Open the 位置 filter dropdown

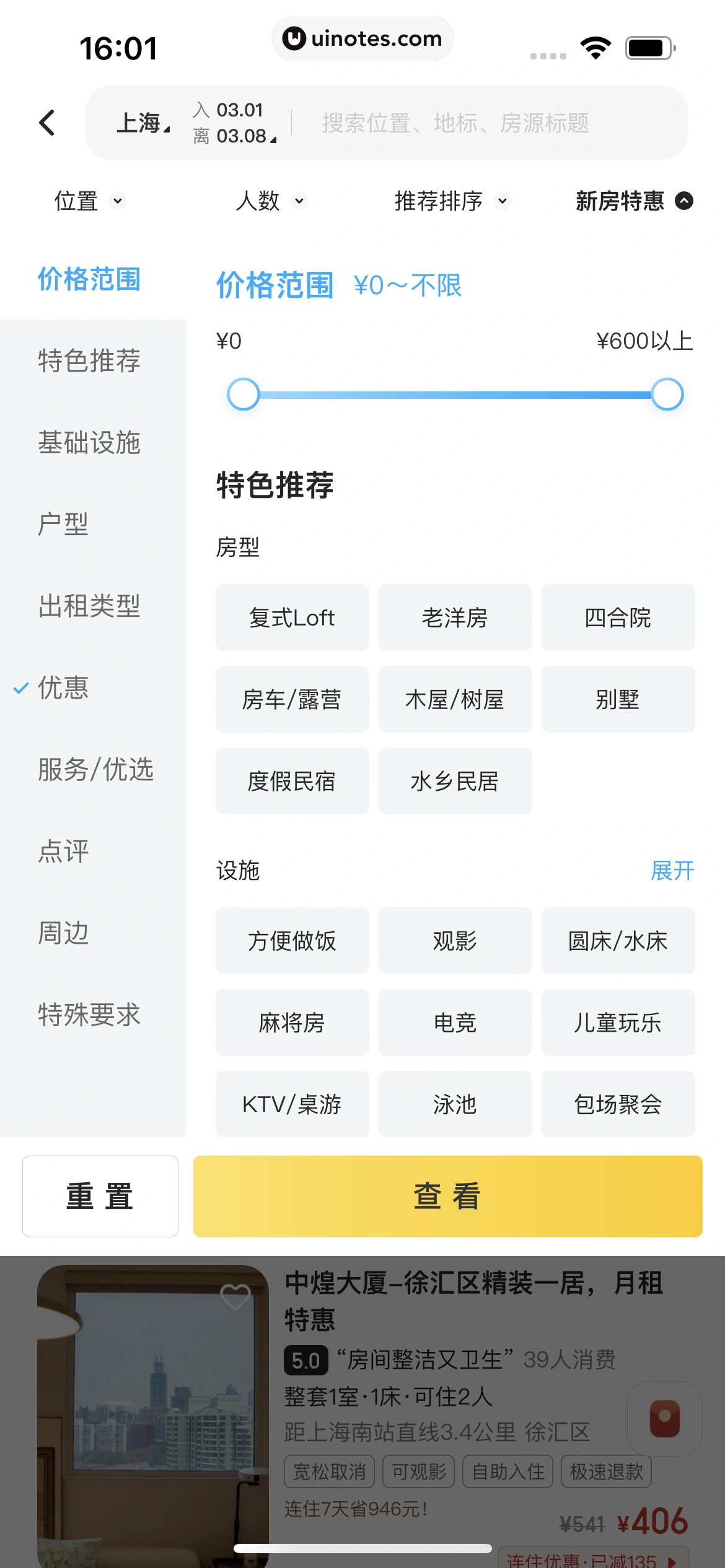[x=90, y=201]
